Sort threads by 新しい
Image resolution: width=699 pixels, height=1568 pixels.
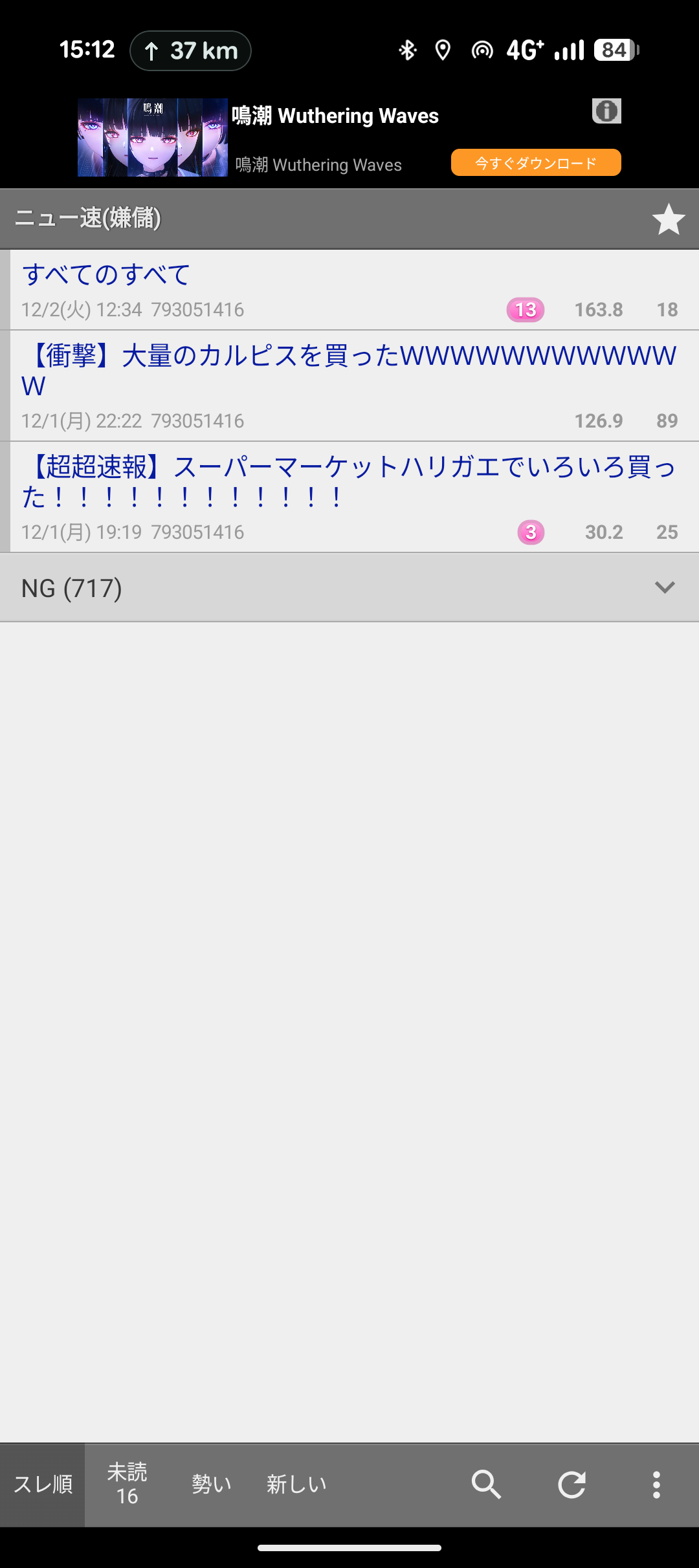click(296, 1484)
